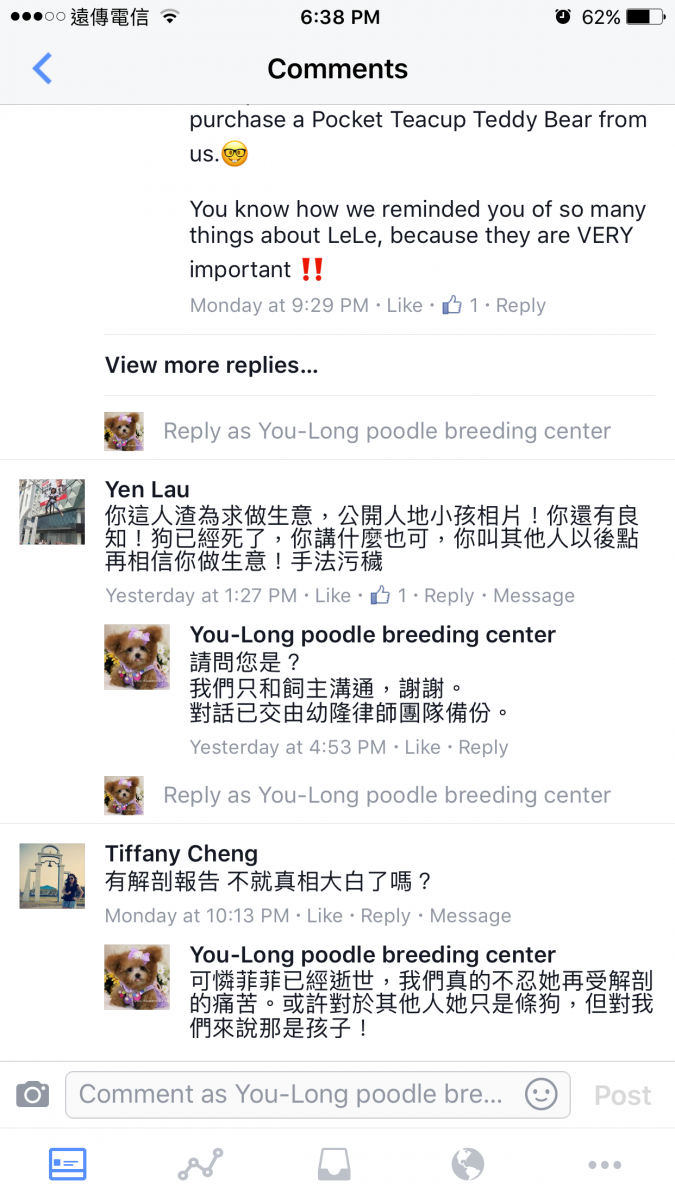Switch to the page feed tab
This screenshot has height=1200, width=675.
point(68,1164)
